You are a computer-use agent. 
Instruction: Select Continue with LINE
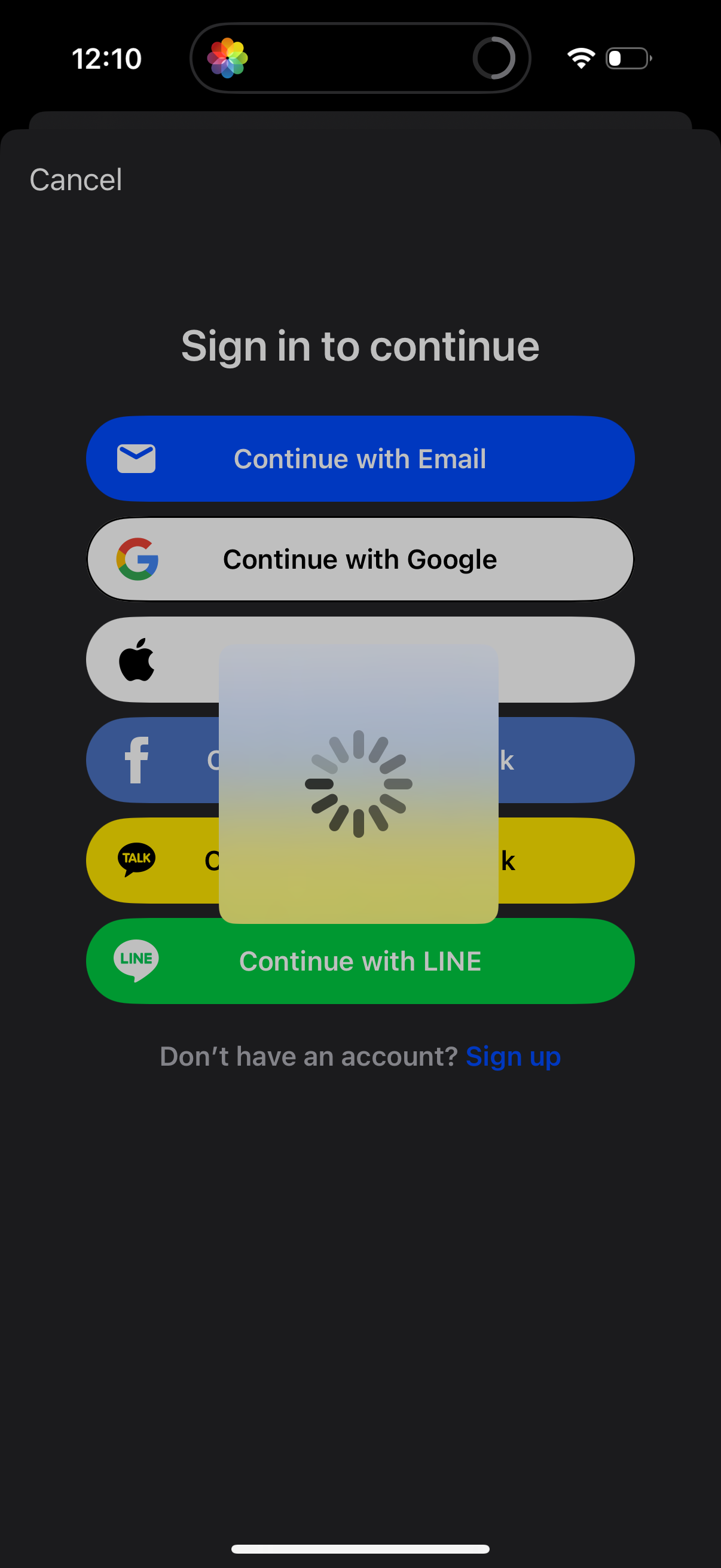click(360, 960)
